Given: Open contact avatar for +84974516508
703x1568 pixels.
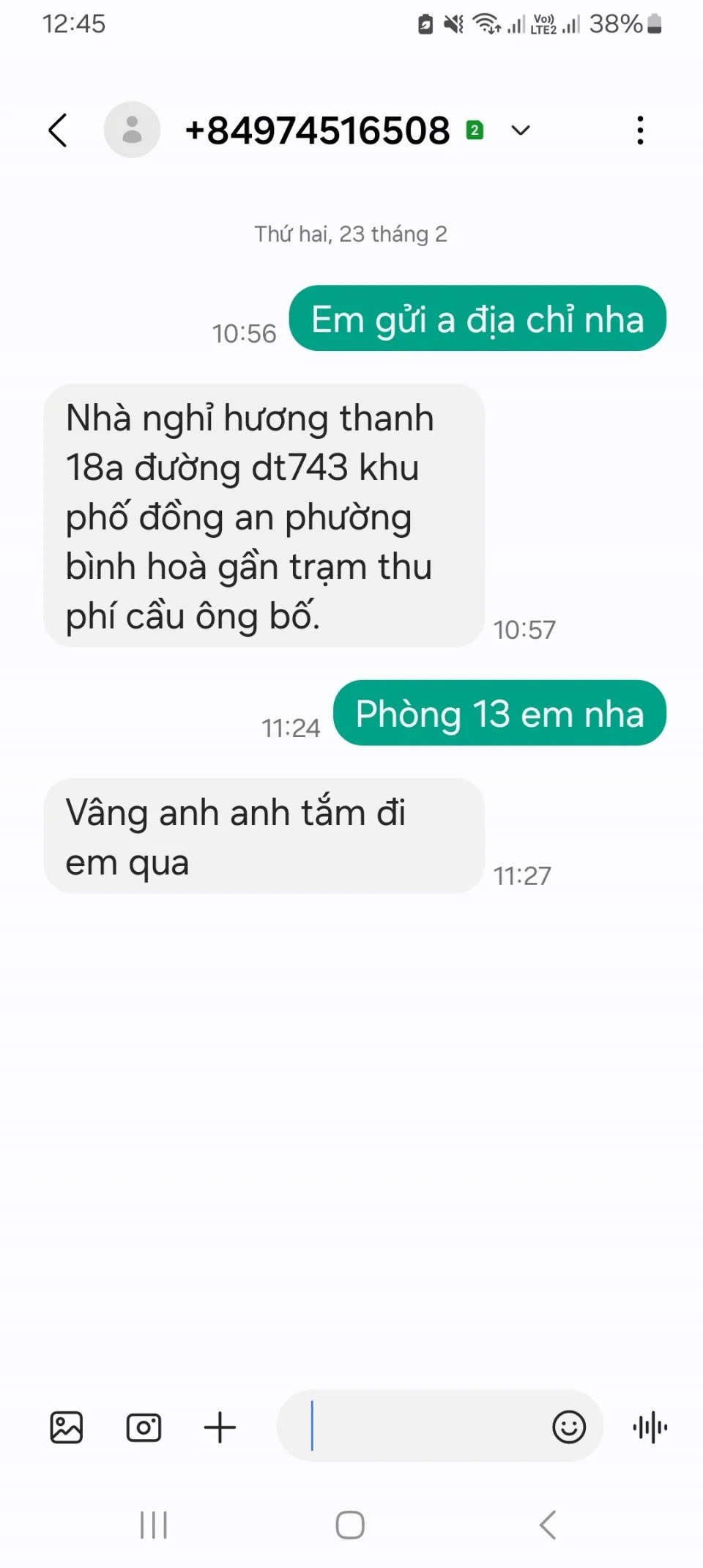Looking at the screenshot, I should (132, 130).
